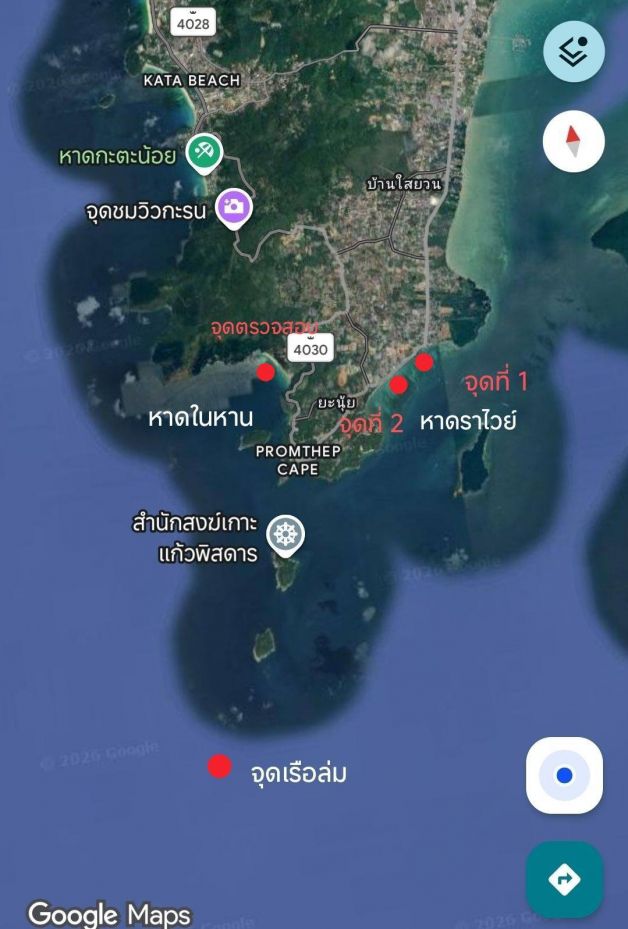628x929 pixels.
Task: Tap the compass to reset north
Action: 573,141
